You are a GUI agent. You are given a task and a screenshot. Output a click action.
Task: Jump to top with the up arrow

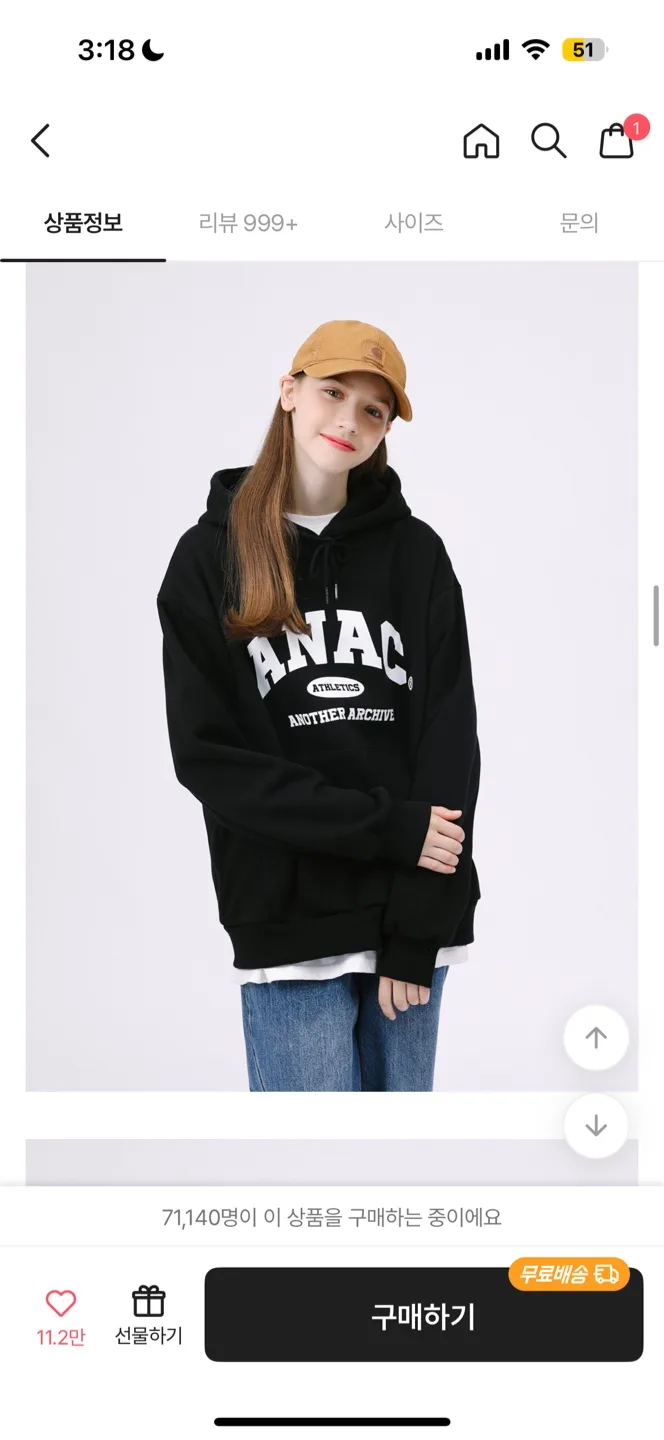596,1038
